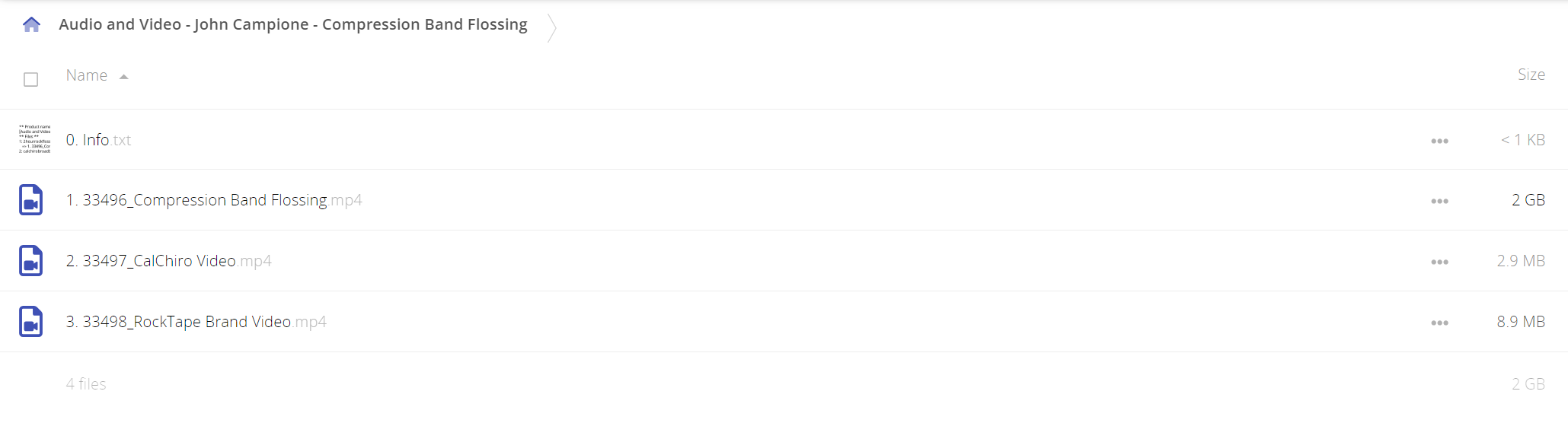The width and height of the screenshot is (1568, 423).
Task: Open the 0. Info.txt file
Action: (98, 140)
